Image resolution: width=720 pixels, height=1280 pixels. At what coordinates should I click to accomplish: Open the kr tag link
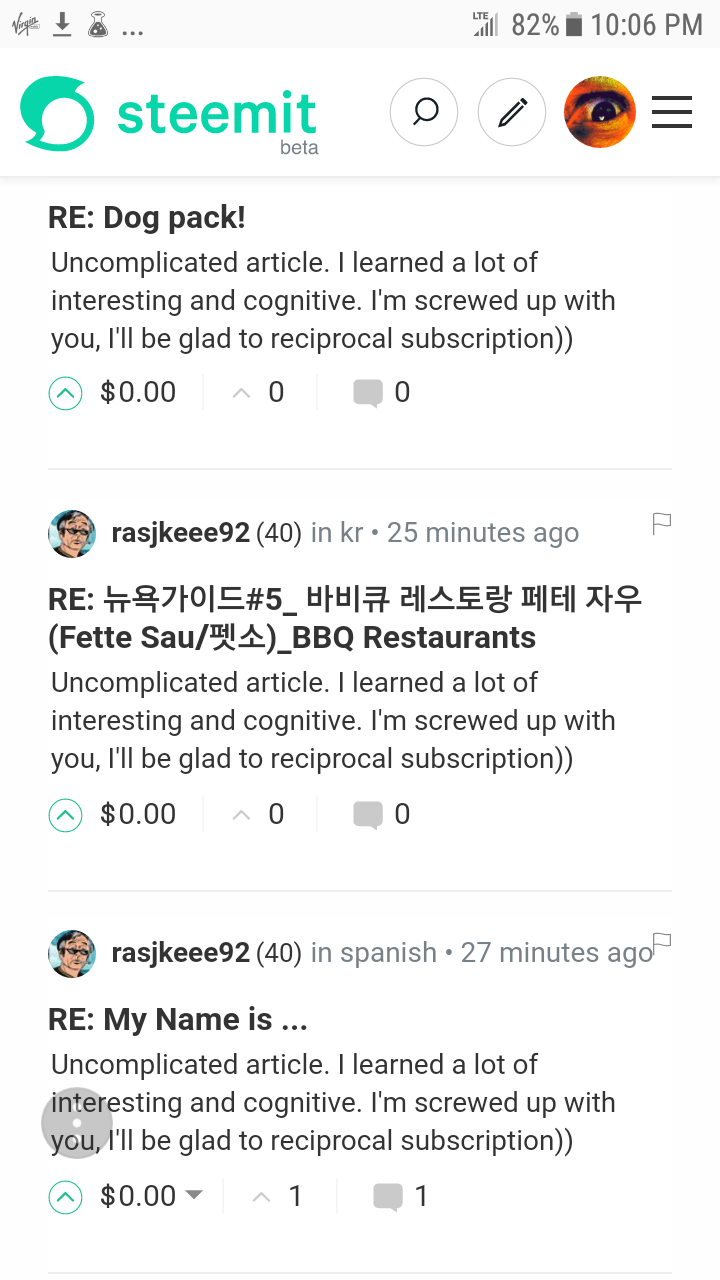click(x=350, y=533)
